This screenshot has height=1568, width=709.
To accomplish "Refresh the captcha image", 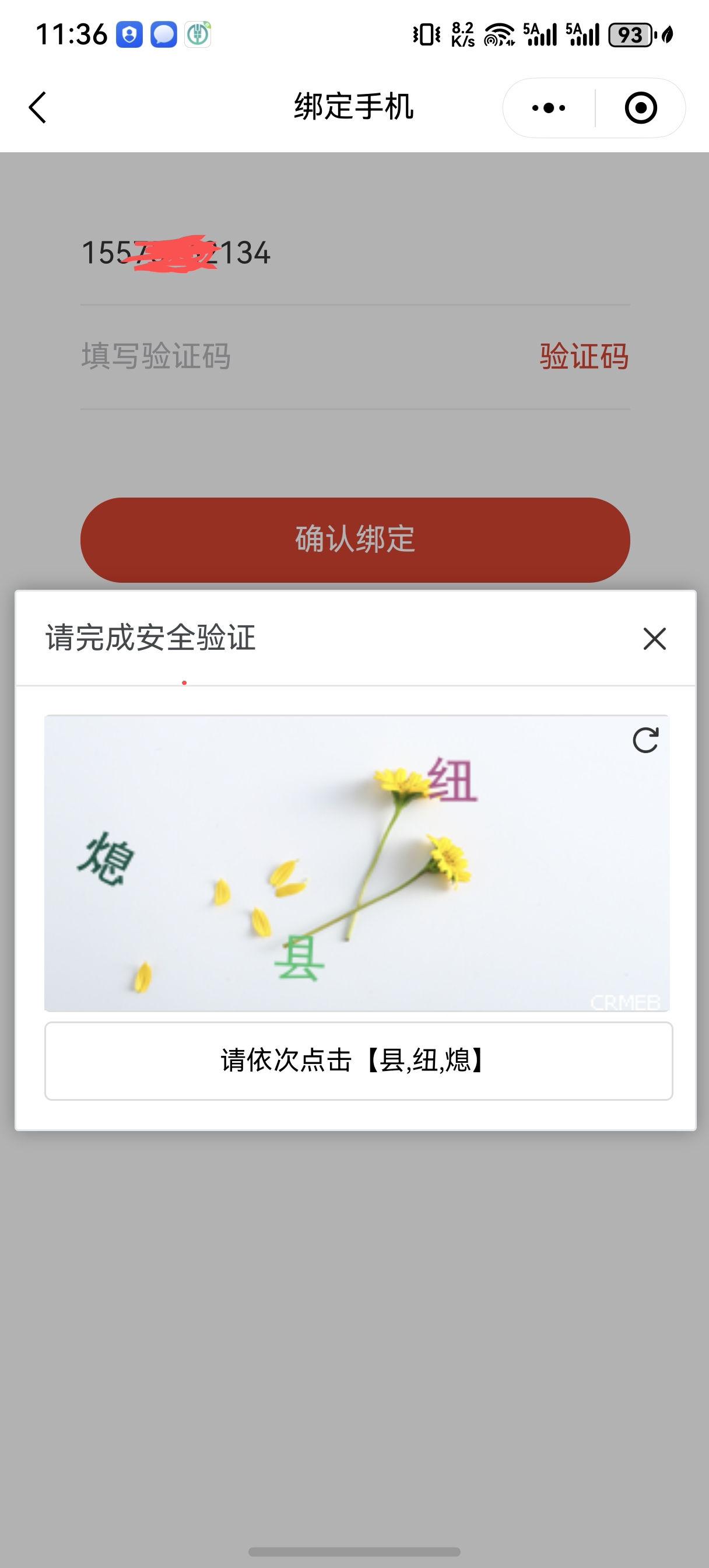I will coord(645,740).
